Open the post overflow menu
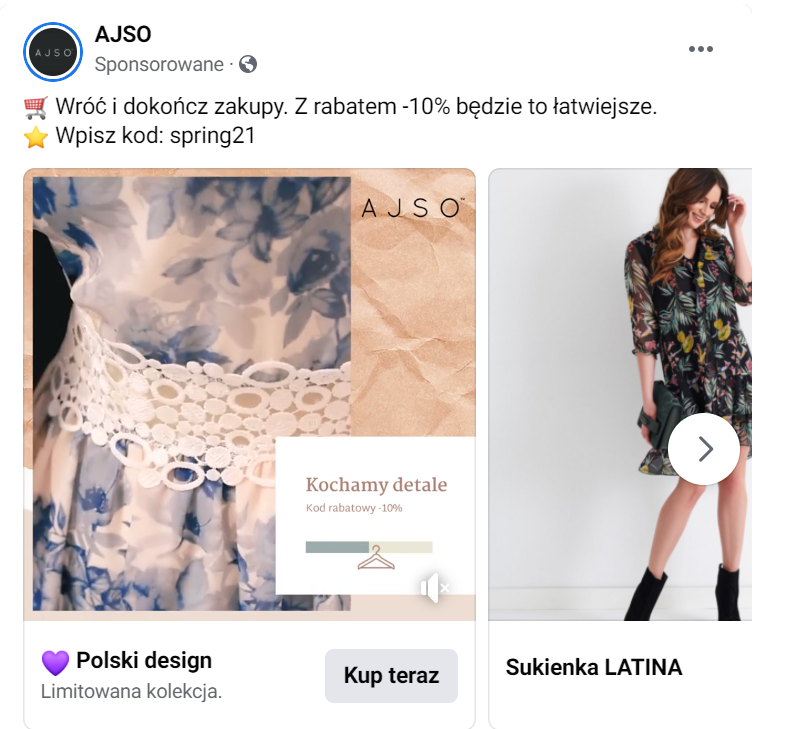Viewport: 793px width, 729px height. [x=701, y=50]
